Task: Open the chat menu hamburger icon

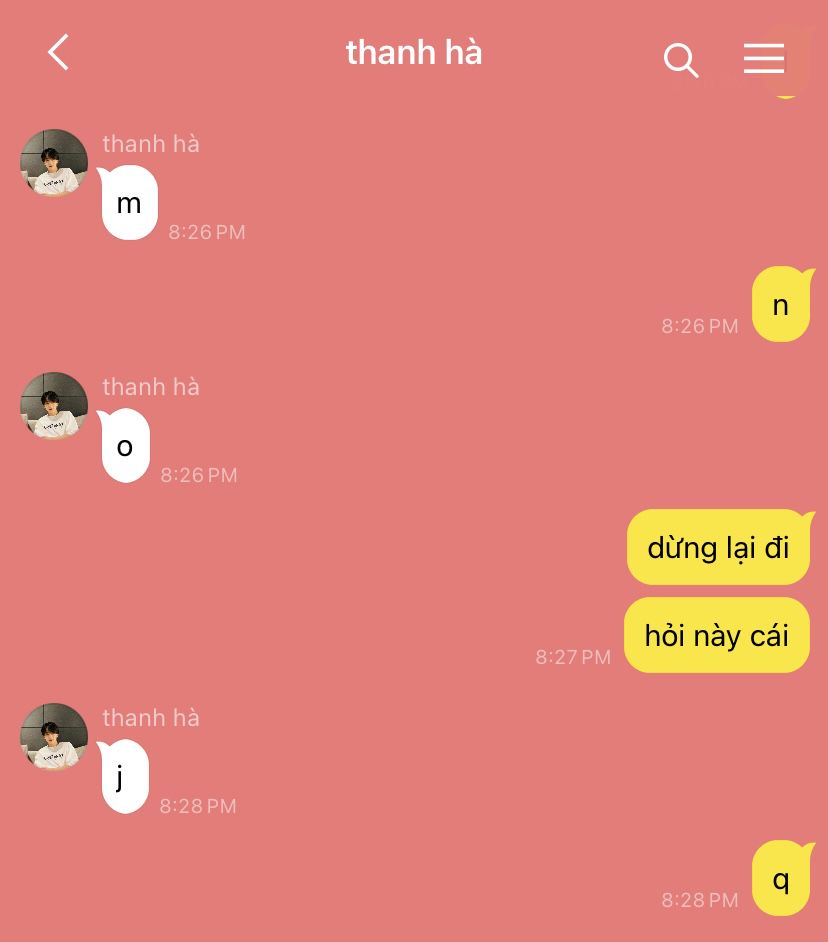Action: (x=763, y=59)
